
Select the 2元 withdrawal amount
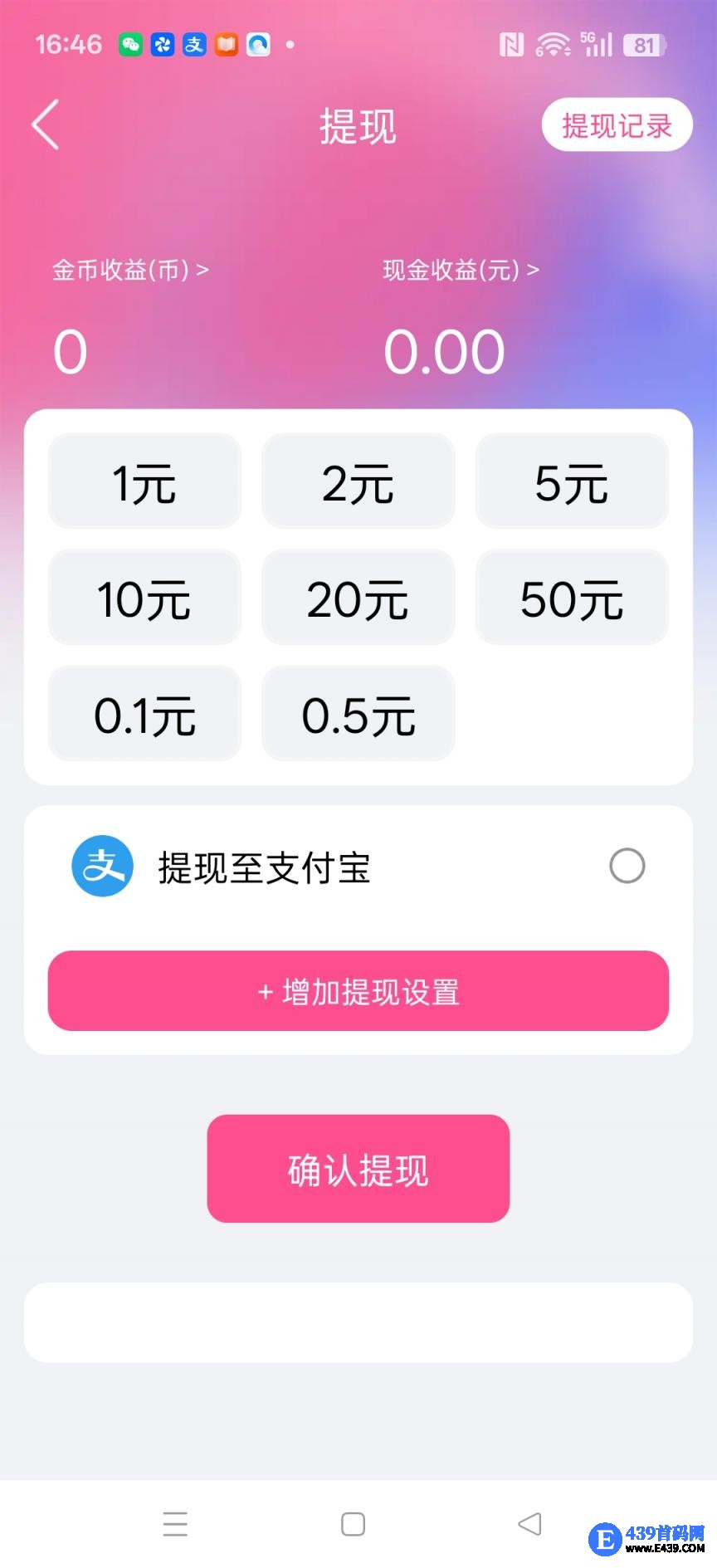click(x=358, y=481)
